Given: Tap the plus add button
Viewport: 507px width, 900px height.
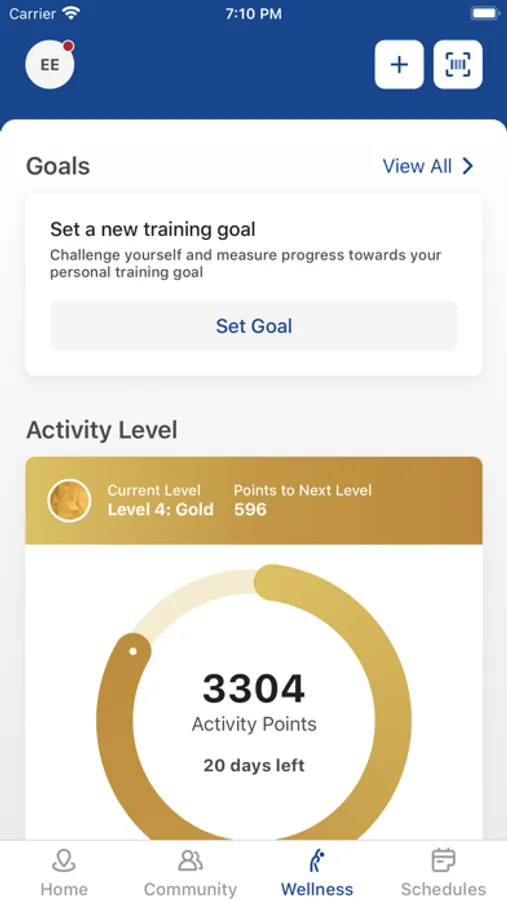Looking at the screenshot, I should 399,64.
